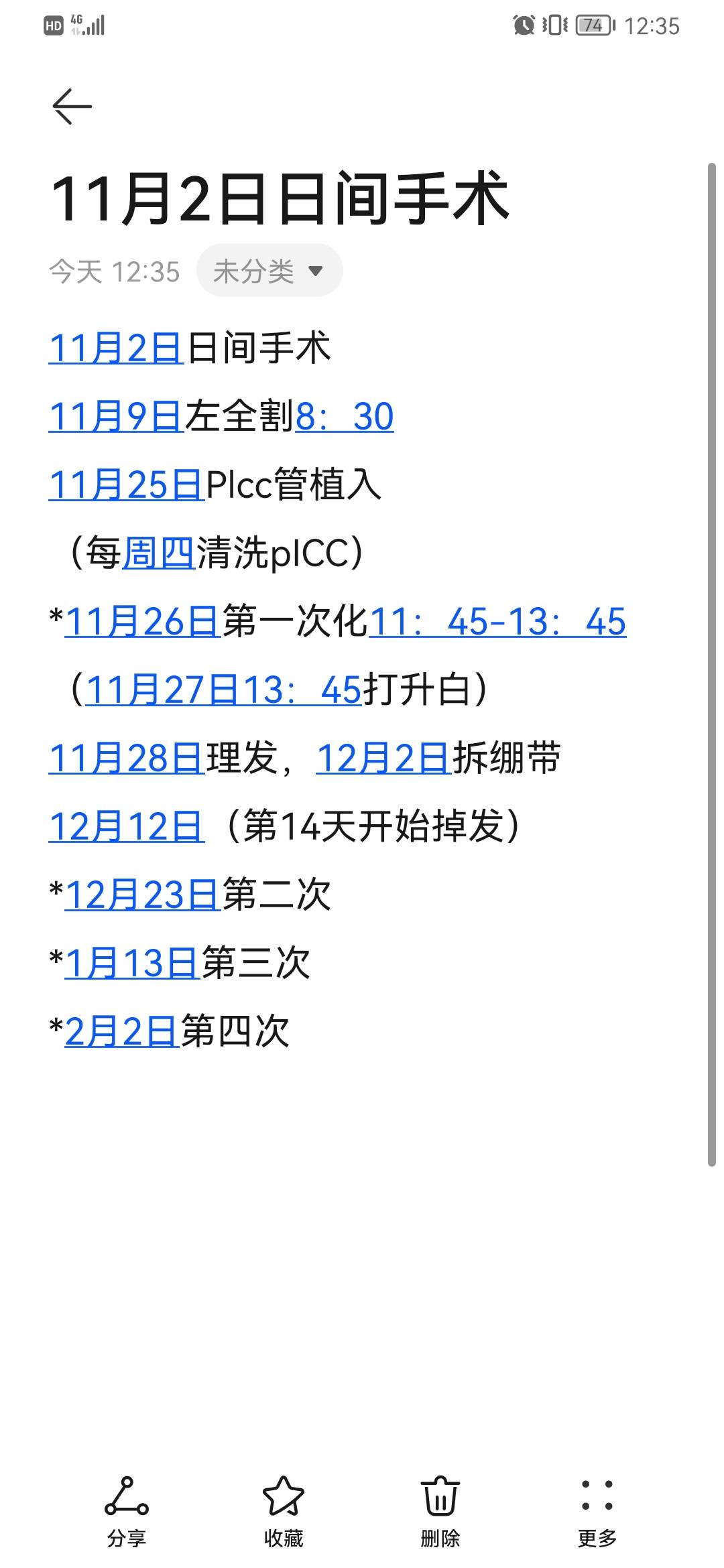The image size is (724, 1568).
Task: Tap the 8：30 time link
Action: tap(345, 416)
